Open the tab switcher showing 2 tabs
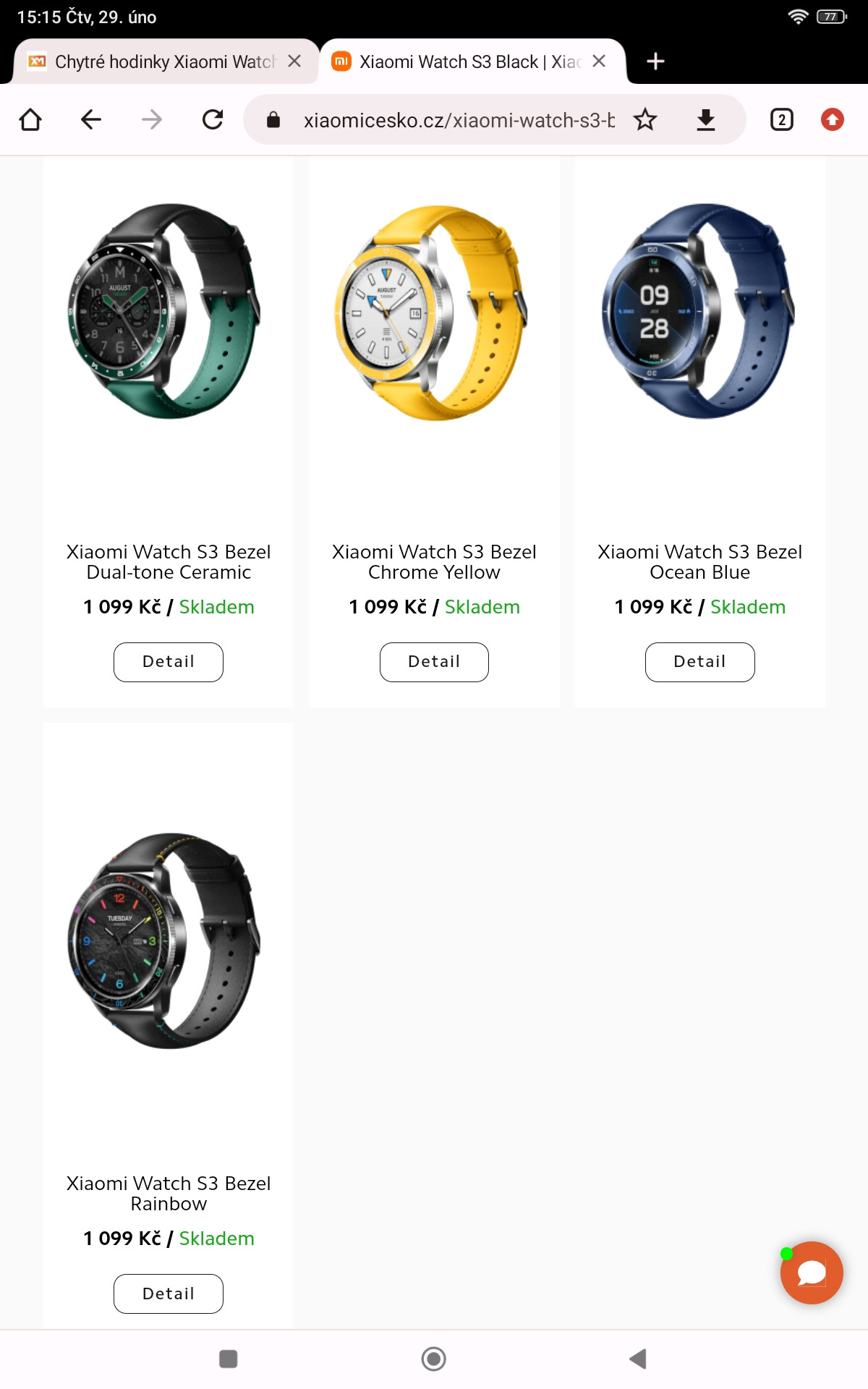The width and height of the screenshot is (868, 1389). click(x=781, y=119)
